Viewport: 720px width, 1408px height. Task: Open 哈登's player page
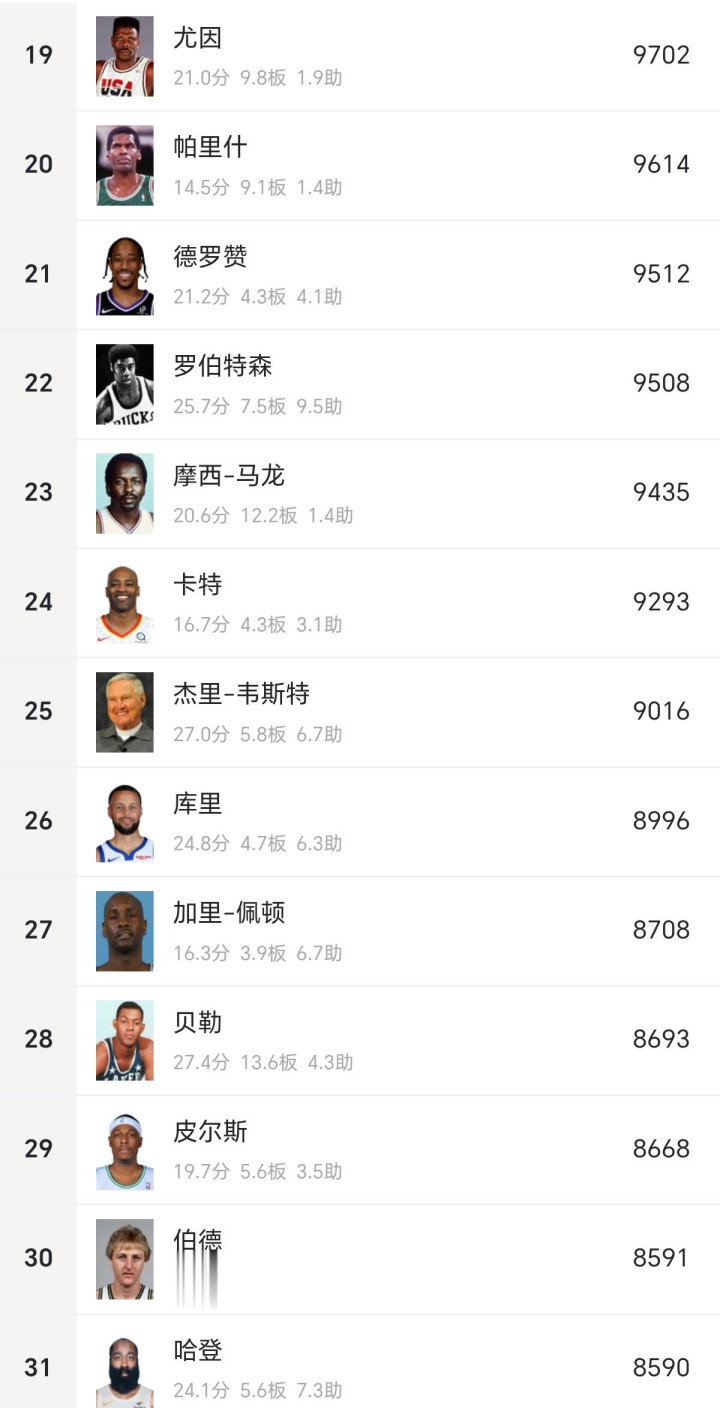[x=398, y=1366]
